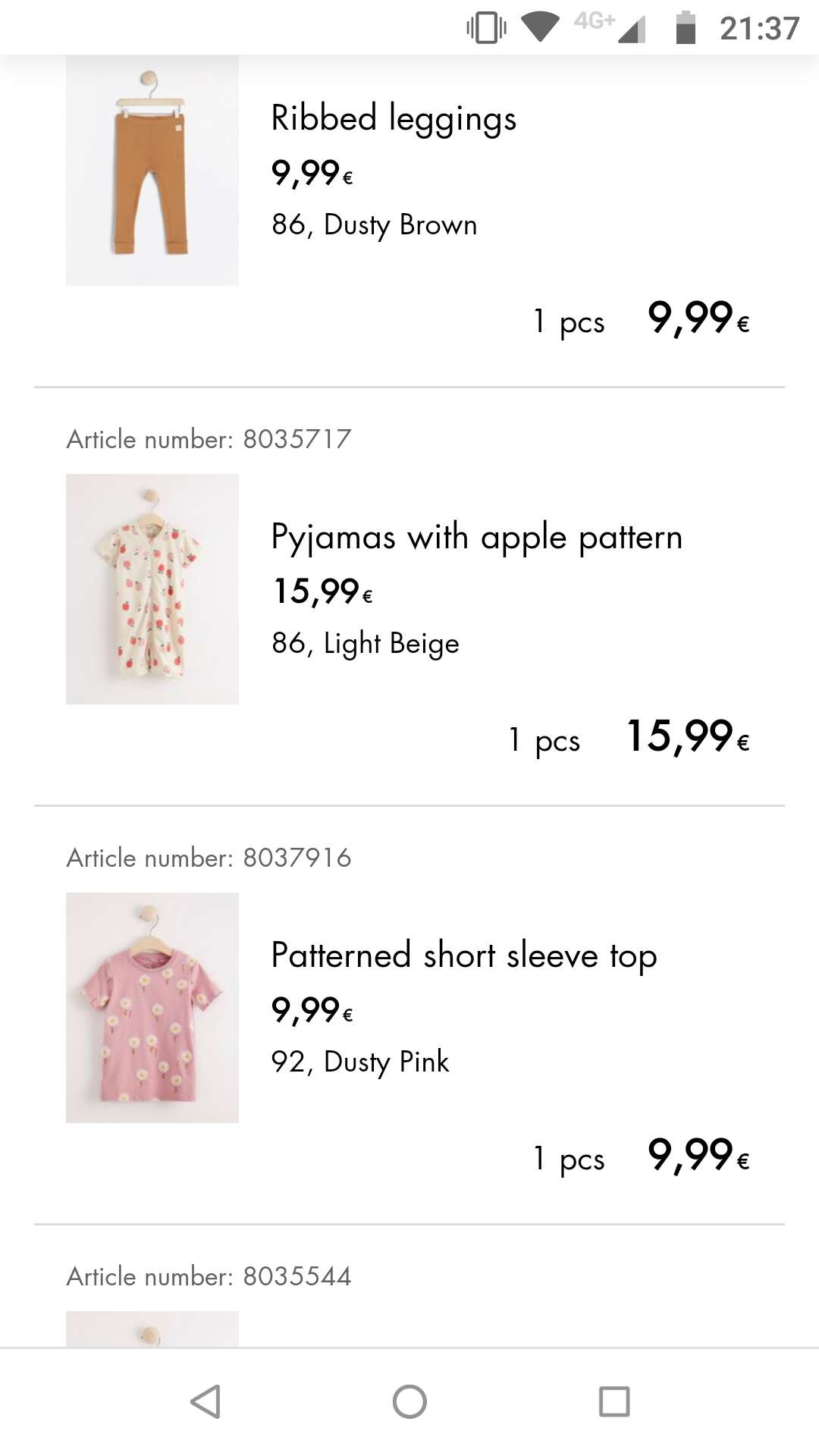
Task: Go to the home screen
Action: click(x=409, y=1401)
